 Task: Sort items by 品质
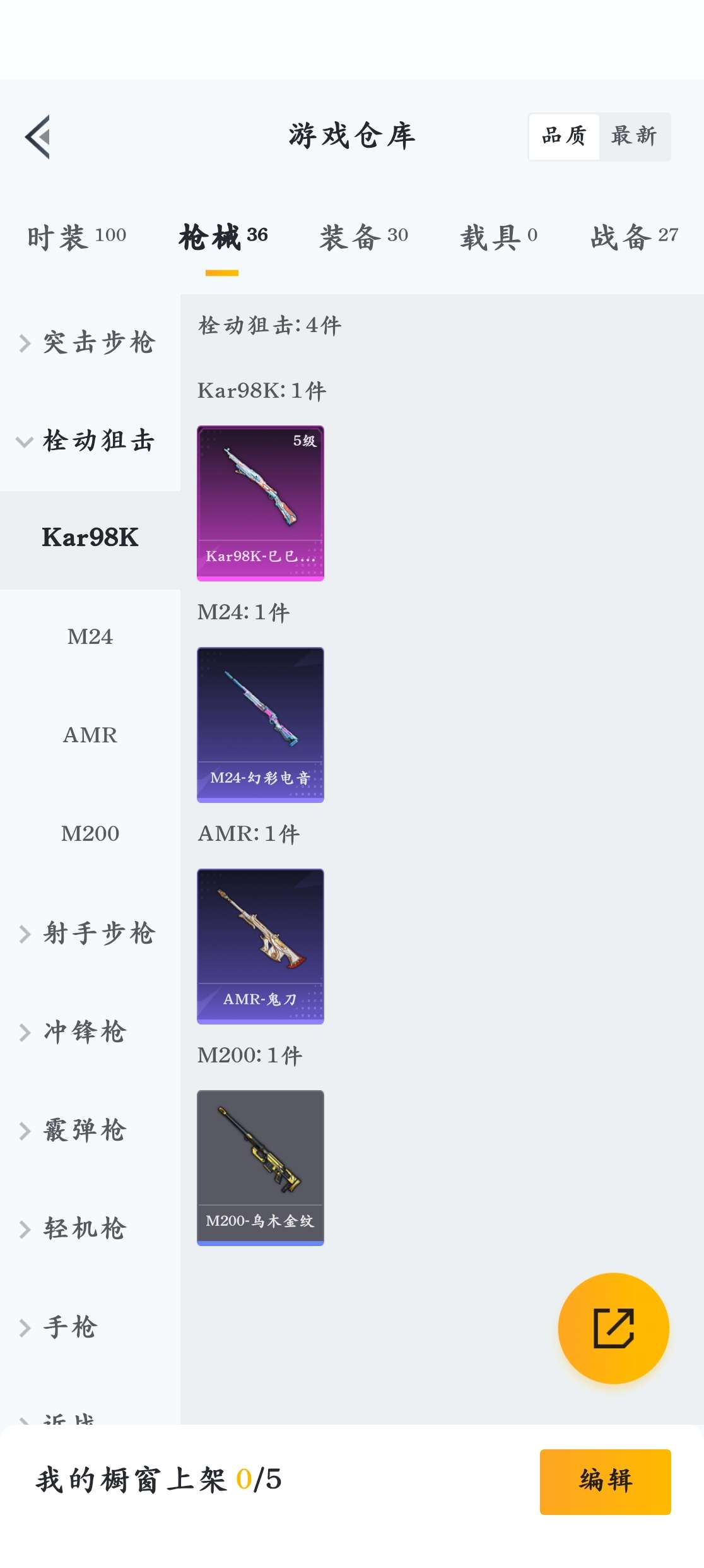point(564,136)
